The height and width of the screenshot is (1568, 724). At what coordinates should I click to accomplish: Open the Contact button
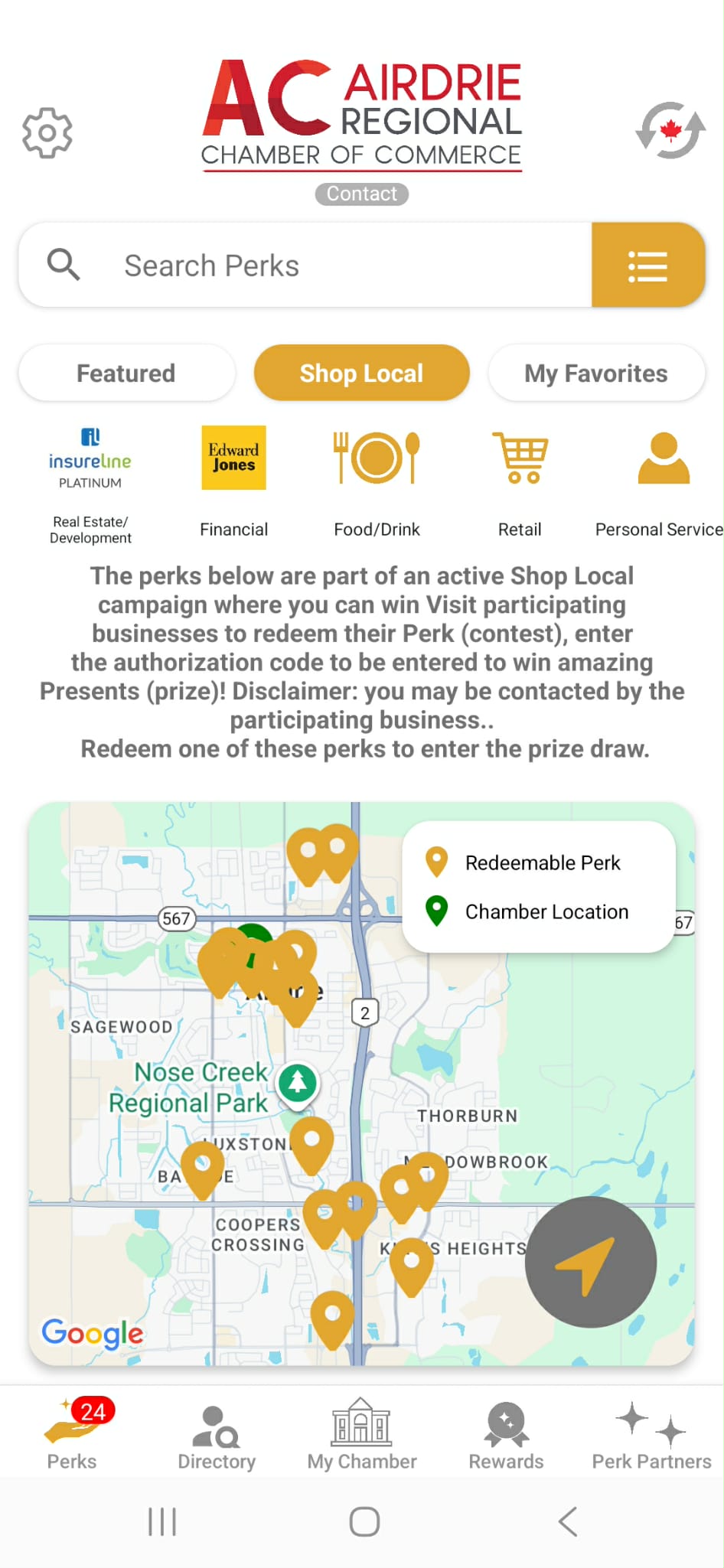point(361,194)
